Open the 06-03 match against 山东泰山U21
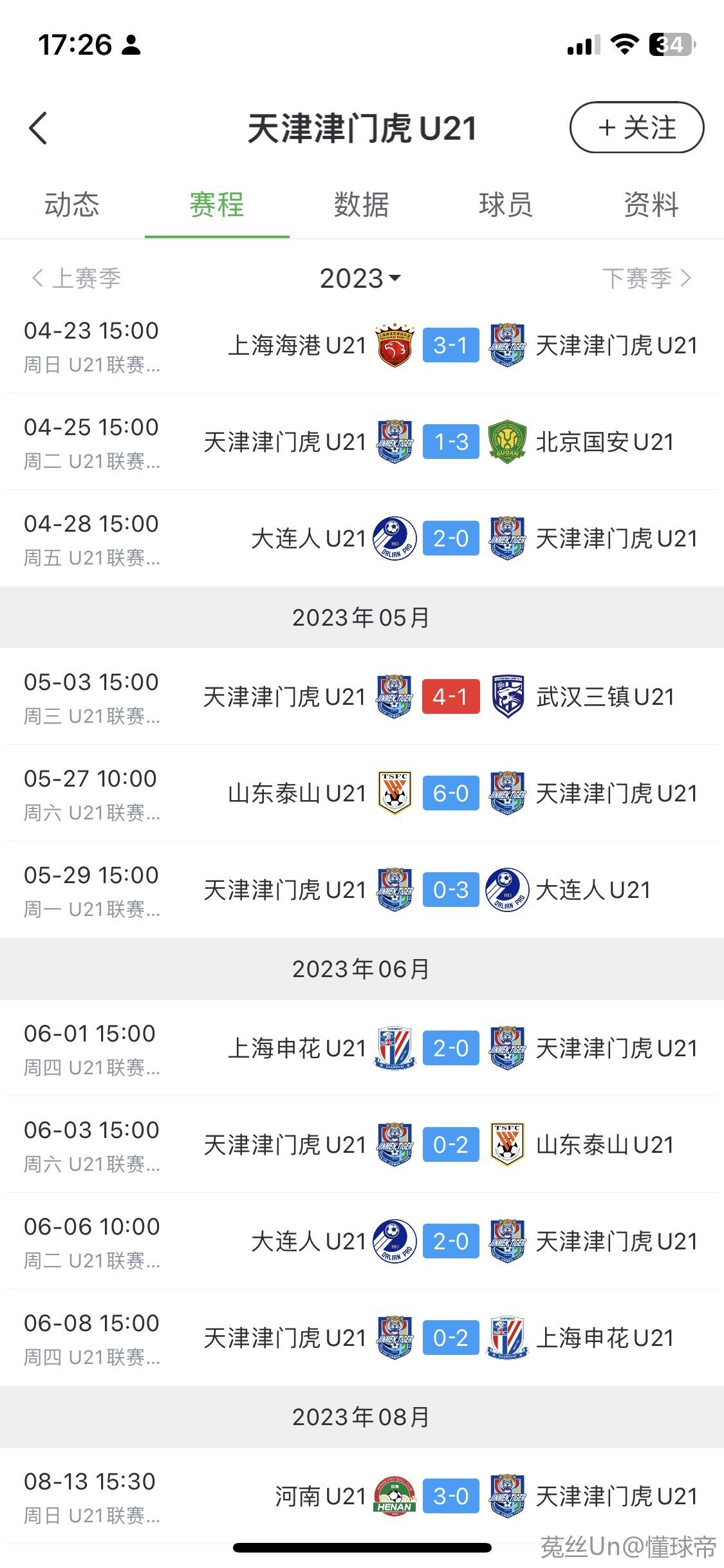This screenshot has height=1568, width=724. (362, 1145)
